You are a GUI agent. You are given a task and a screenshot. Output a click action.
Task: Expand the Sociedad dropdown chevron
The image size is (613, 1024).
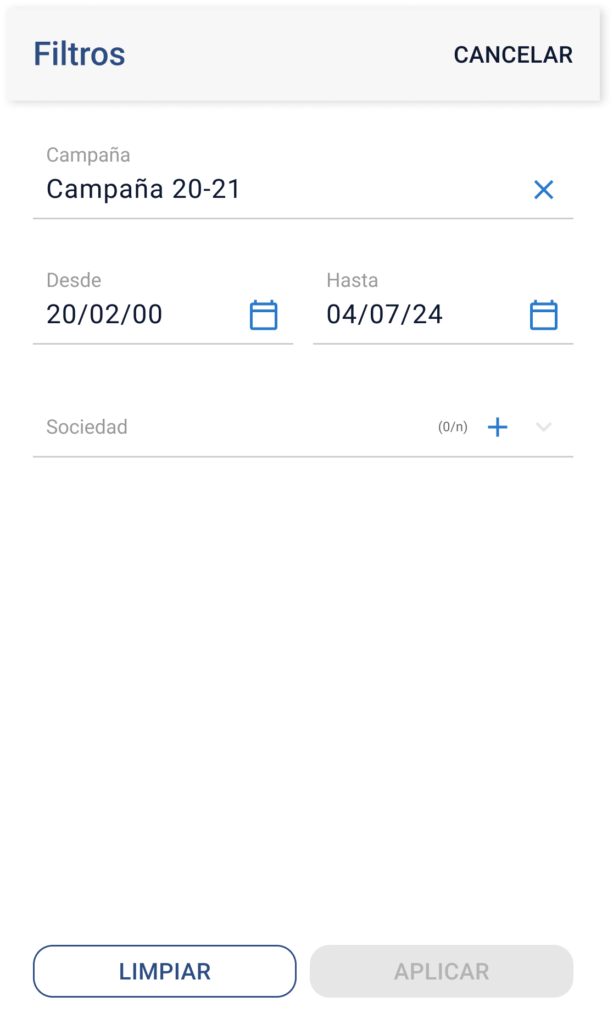click(x=544, y=427)
